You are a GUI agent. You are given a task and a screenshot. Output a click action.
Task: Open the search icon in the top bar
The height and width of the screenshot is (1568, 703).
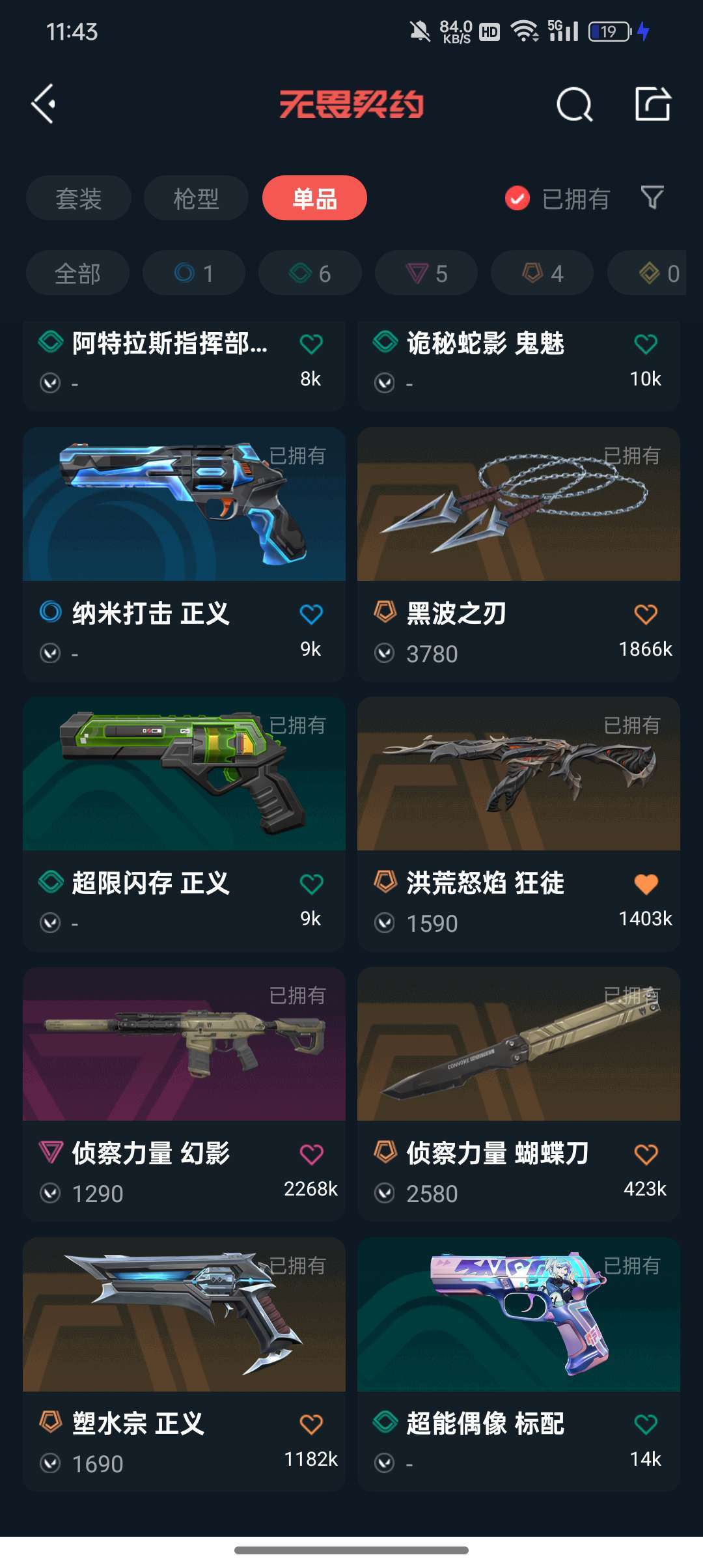click(574, 104)
